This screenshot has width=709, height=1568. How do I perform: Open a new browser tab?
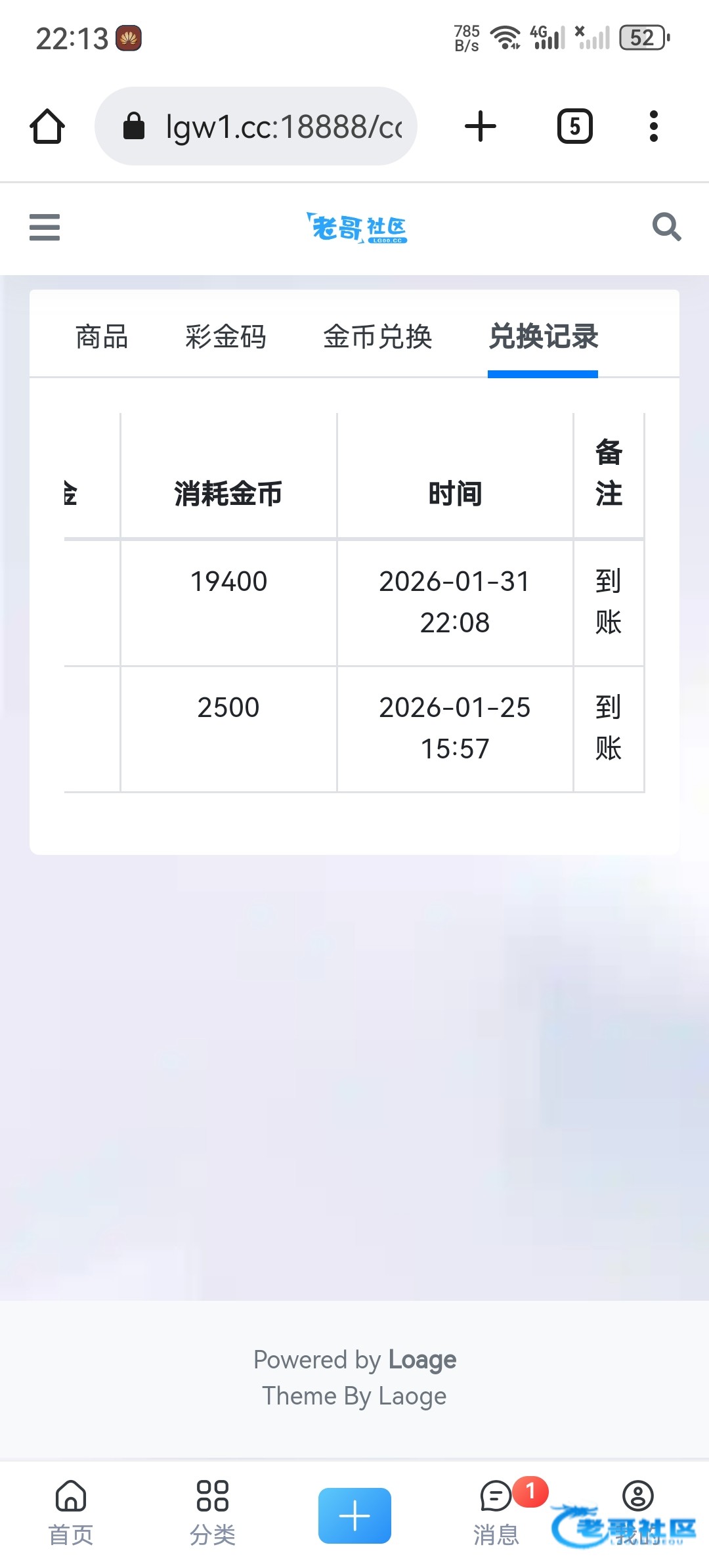pyautogui.click(x=481, y=126)
